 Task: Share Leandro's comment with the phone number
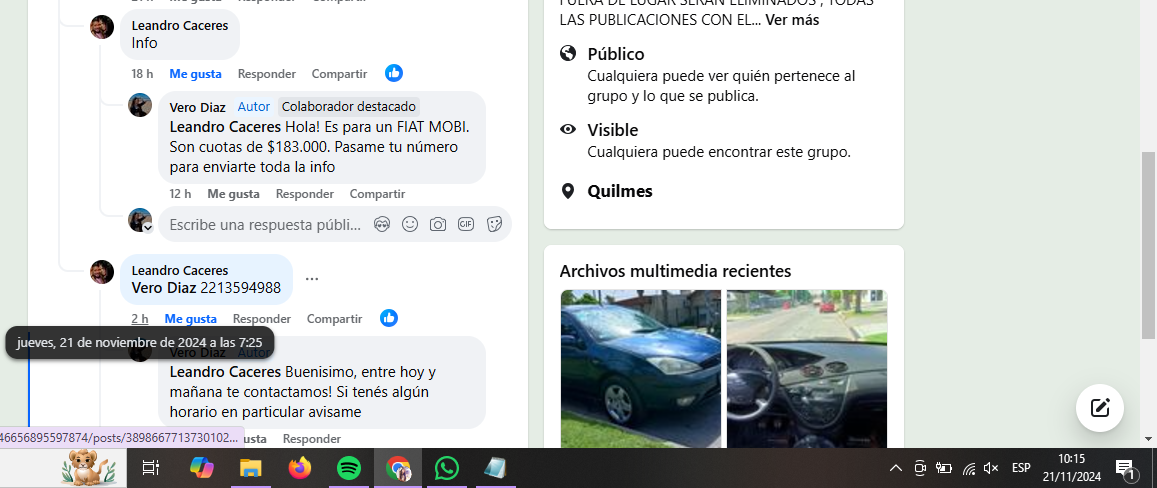tap(334, 319)
